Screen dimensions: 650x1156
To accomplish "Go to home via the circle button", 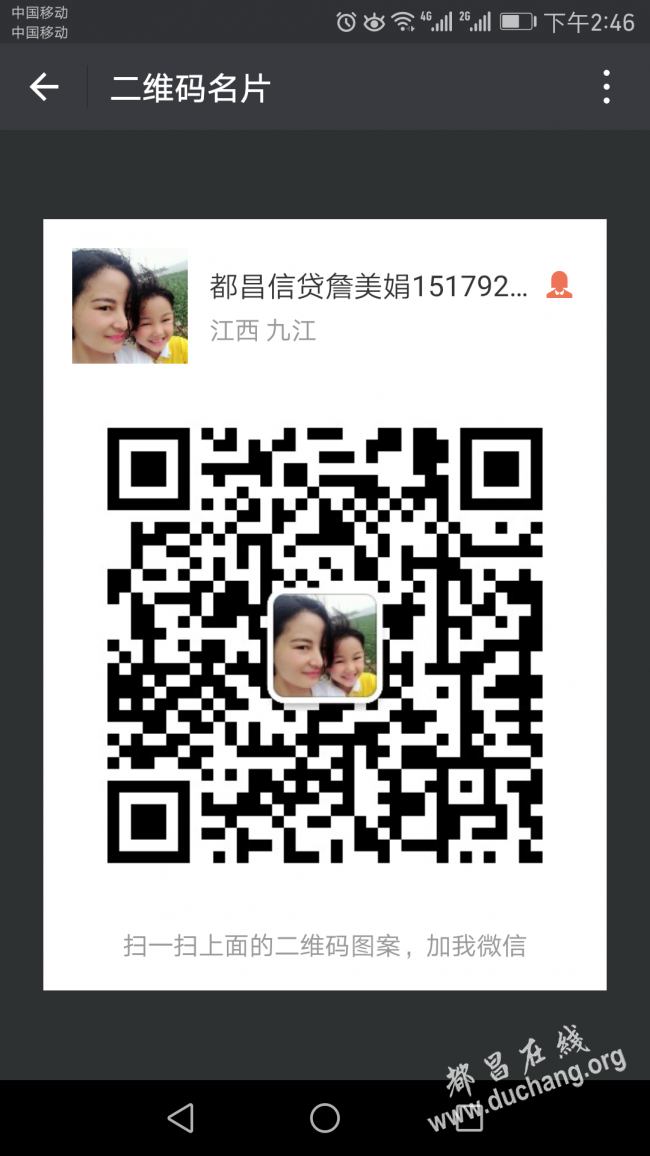I will coord(324,1118).
